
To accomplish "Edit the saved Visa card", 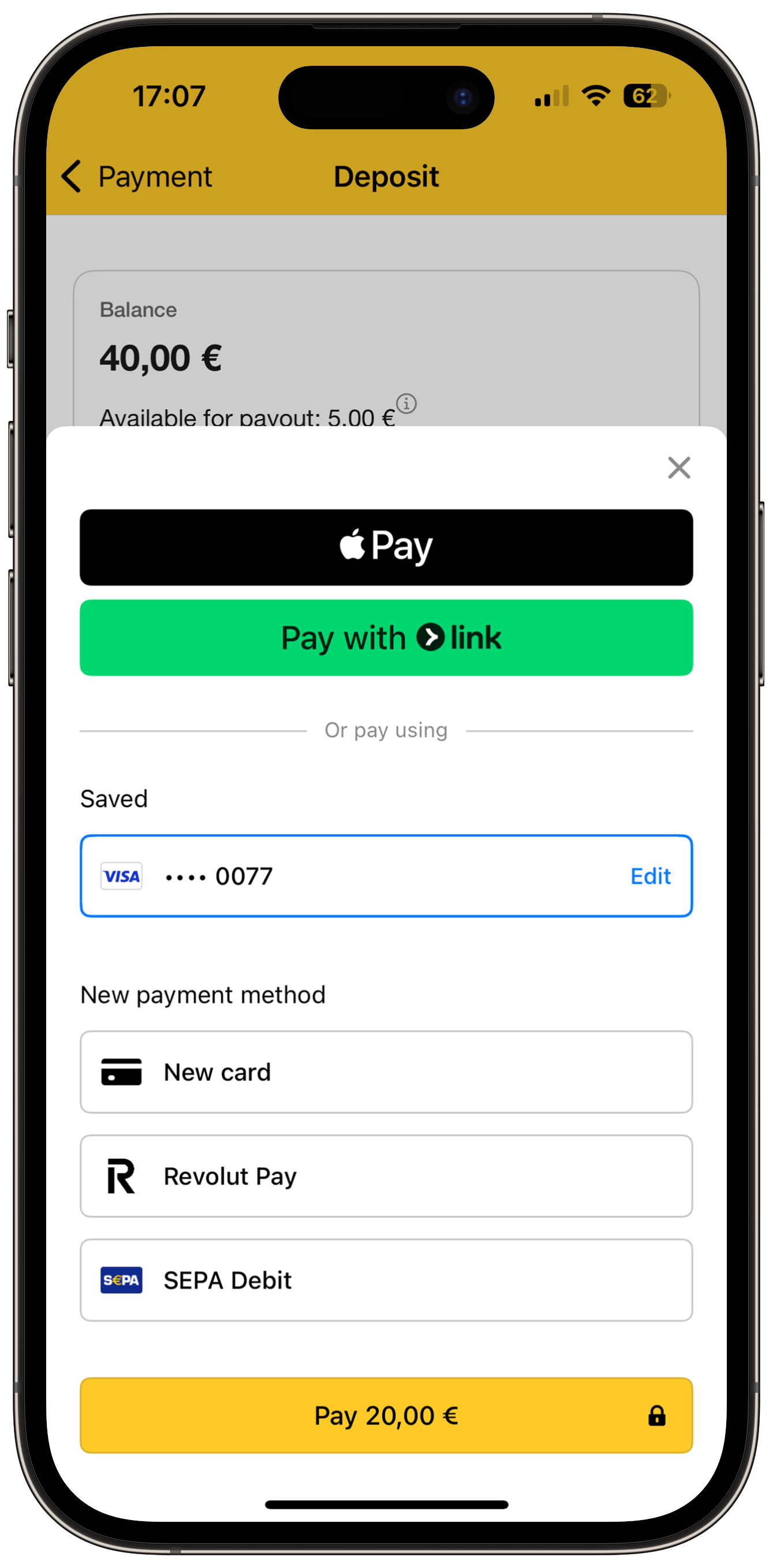I will click(x=650, y=876).
